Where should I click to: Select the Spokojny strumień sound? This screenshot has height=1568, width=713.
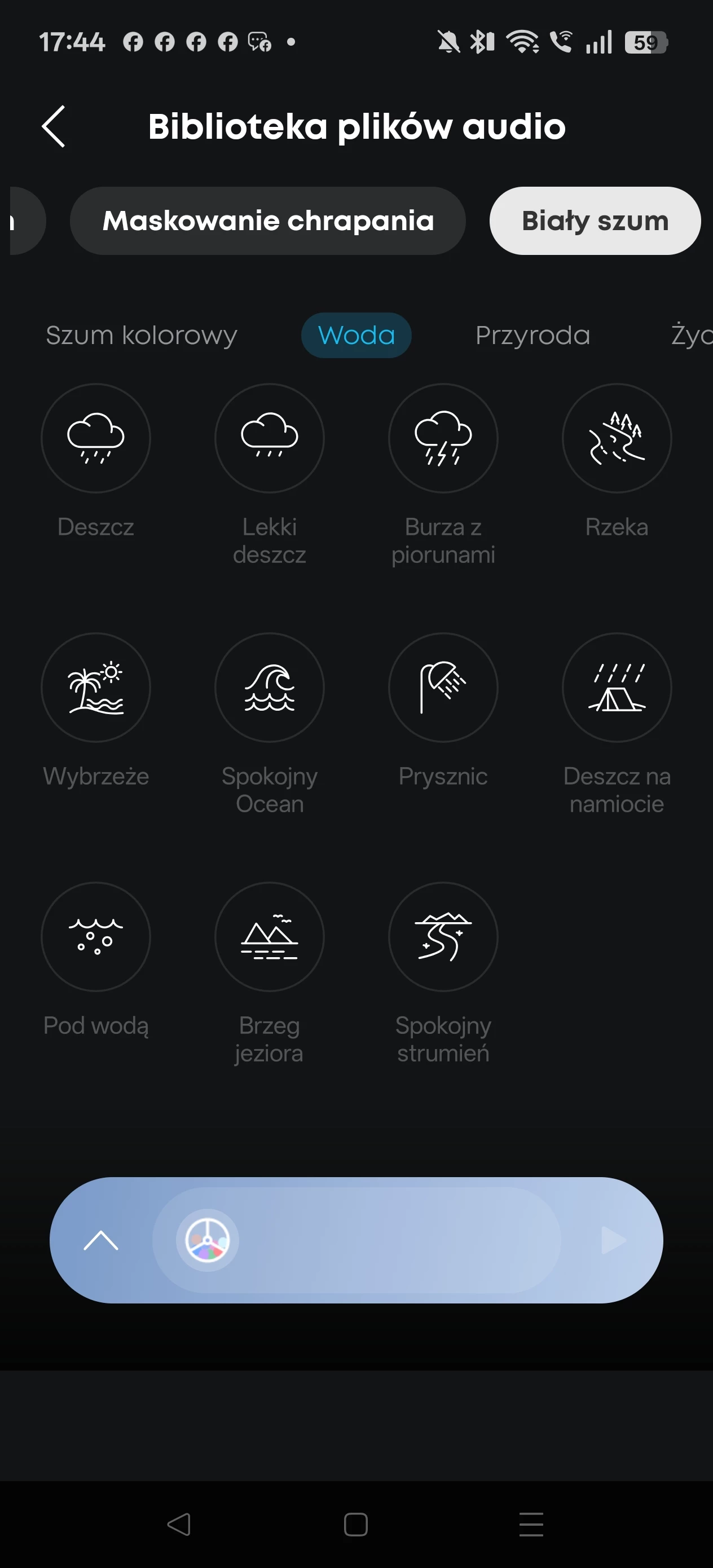point(443,937)
